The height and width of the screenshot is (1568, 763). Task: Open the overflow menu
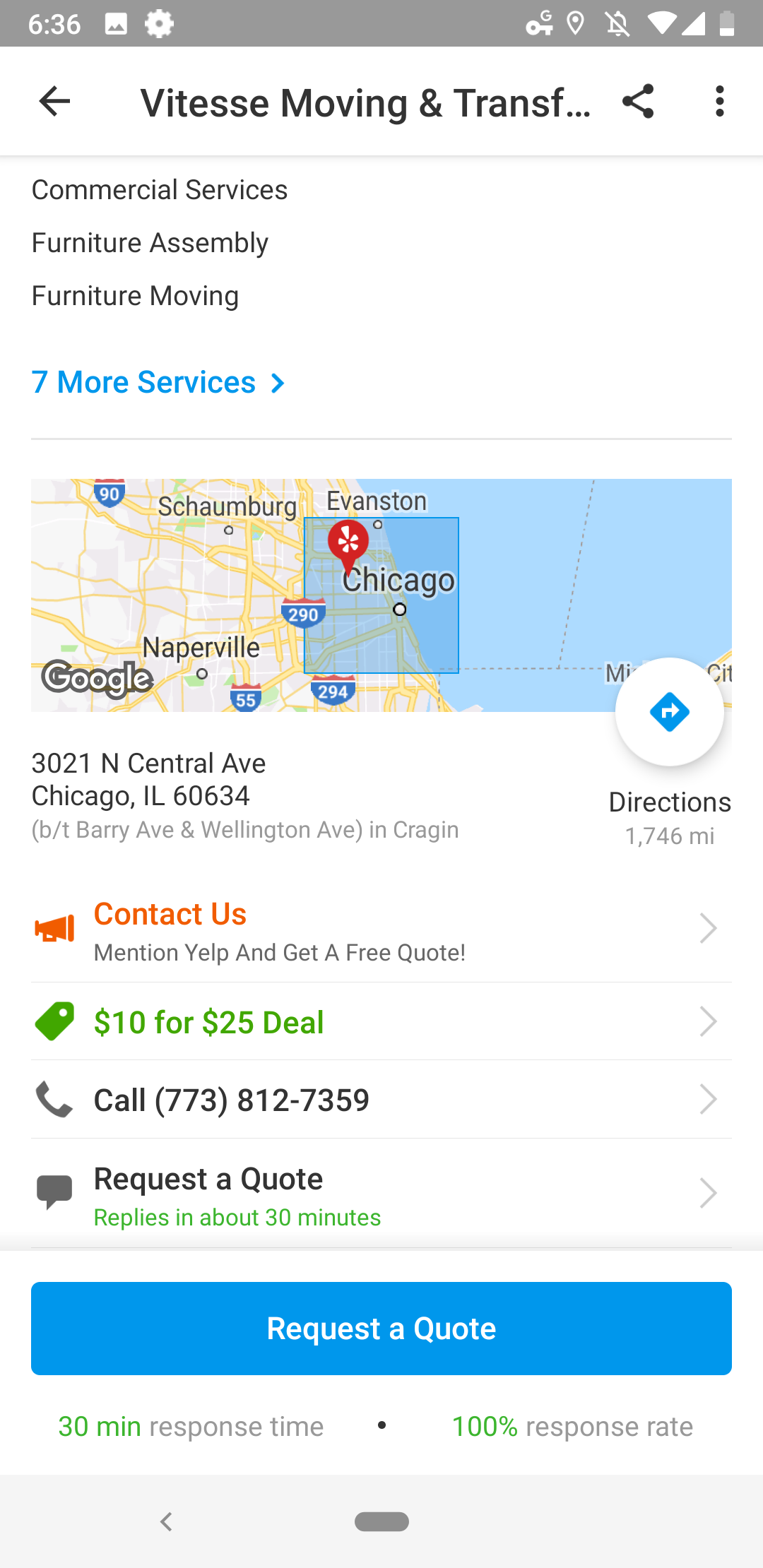click(x=719, y=102)
